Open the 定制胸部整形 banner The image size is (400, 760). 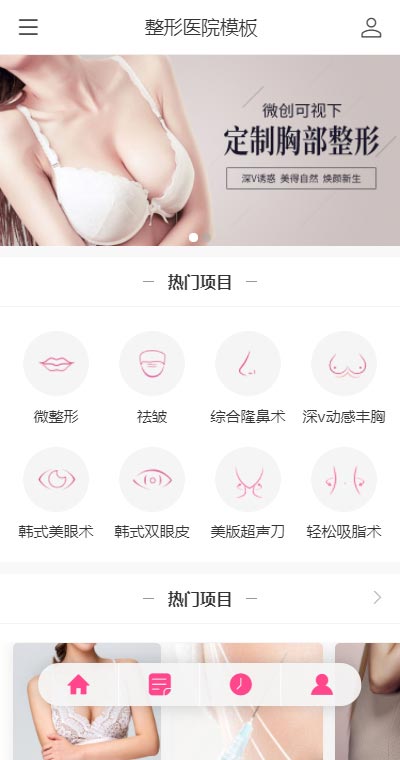(200, 150)
